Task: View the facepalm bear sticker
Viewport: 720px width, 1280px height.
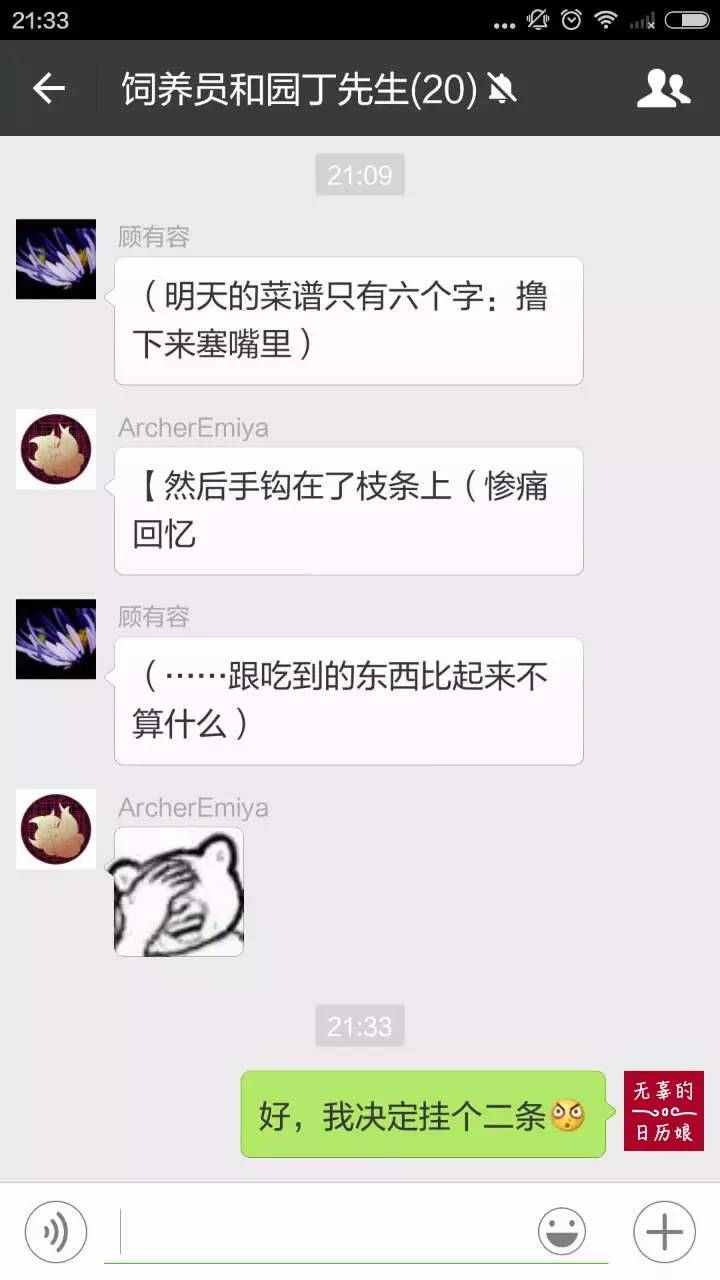Action: (x=179, y=891)
